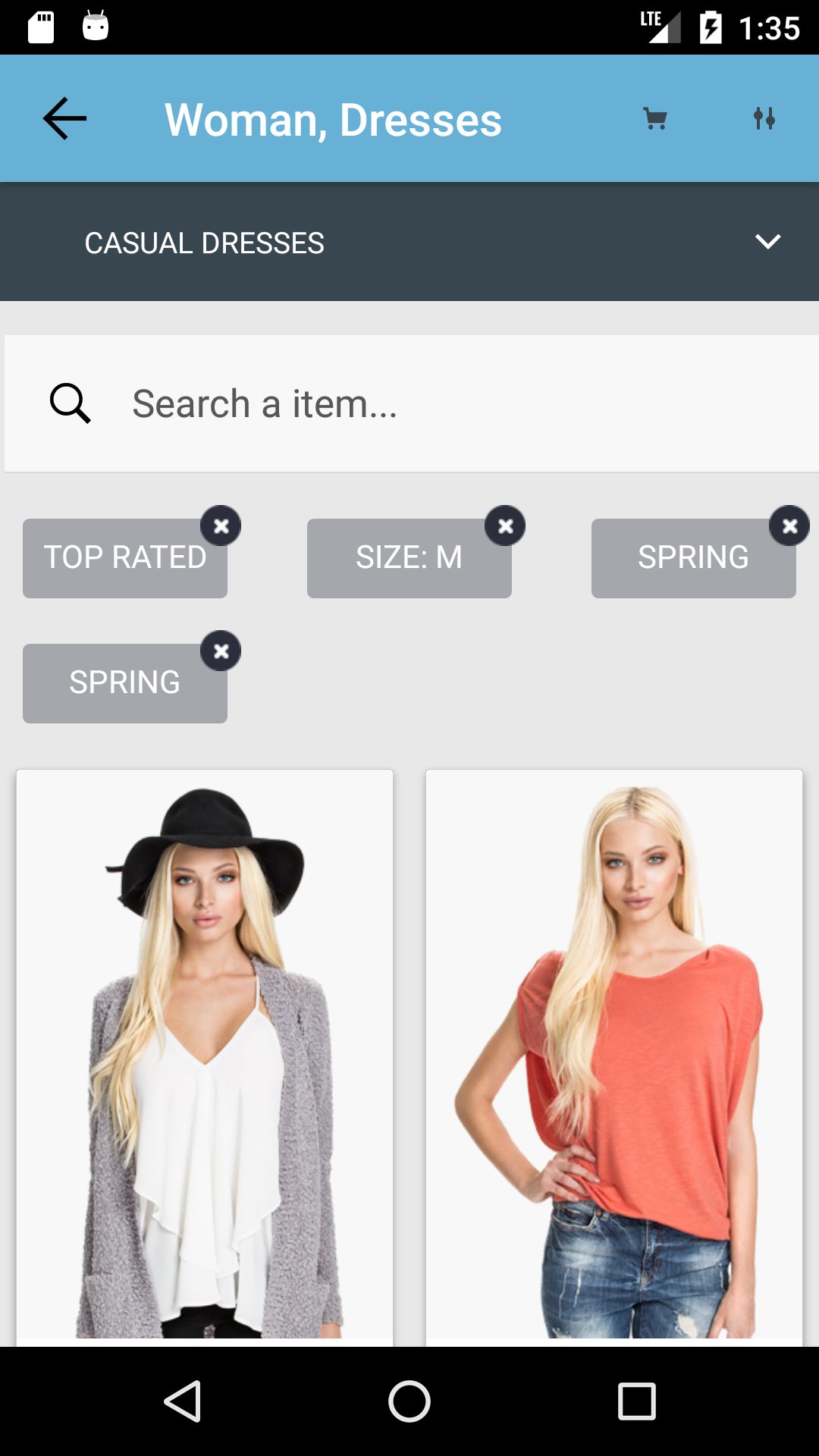This screenshot has width=819, height=1456.
Task: Open the filter settings icon
Action: [x=764, y=118]
